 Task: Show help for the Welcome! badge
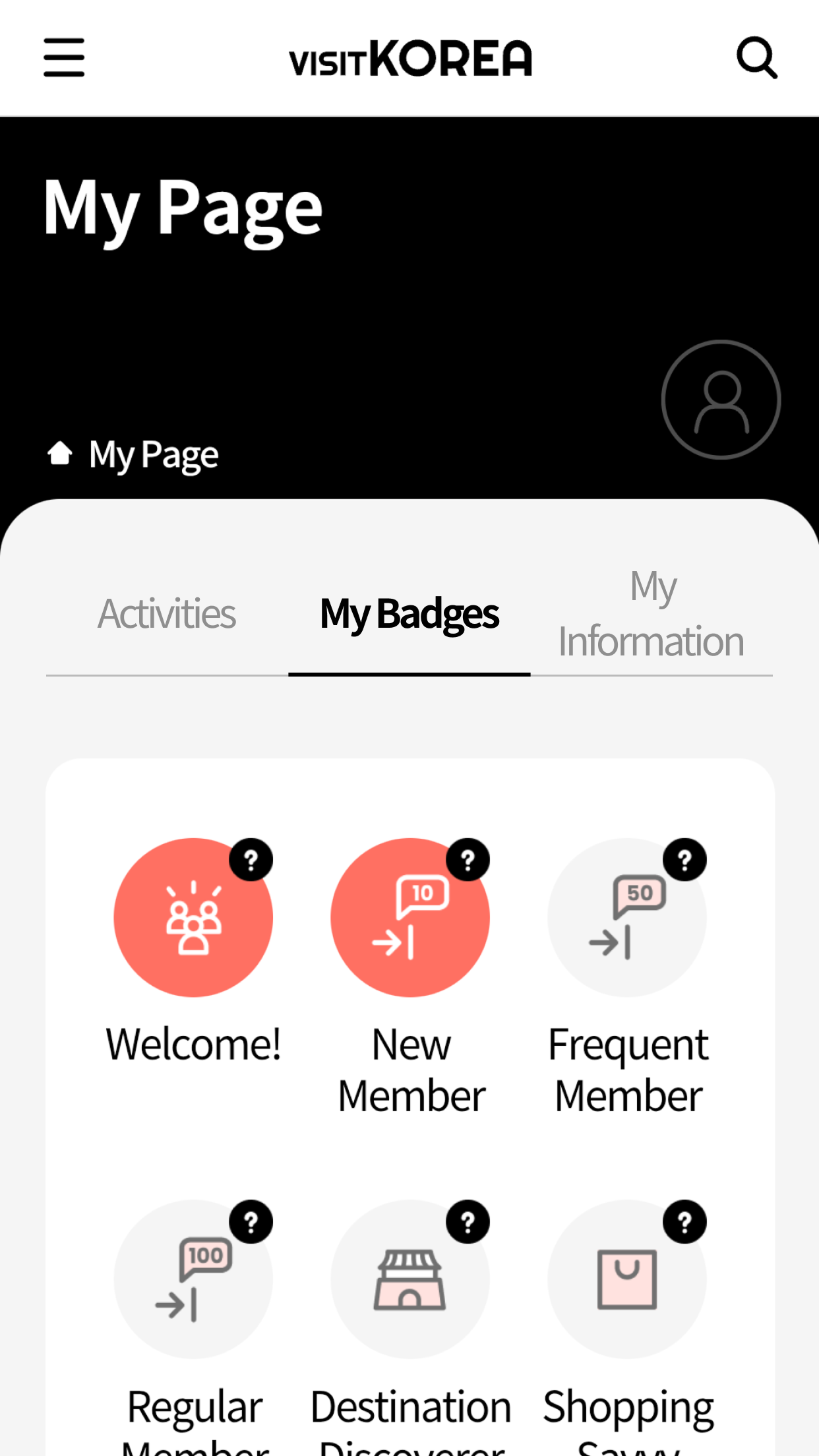[x=251, y=860]
